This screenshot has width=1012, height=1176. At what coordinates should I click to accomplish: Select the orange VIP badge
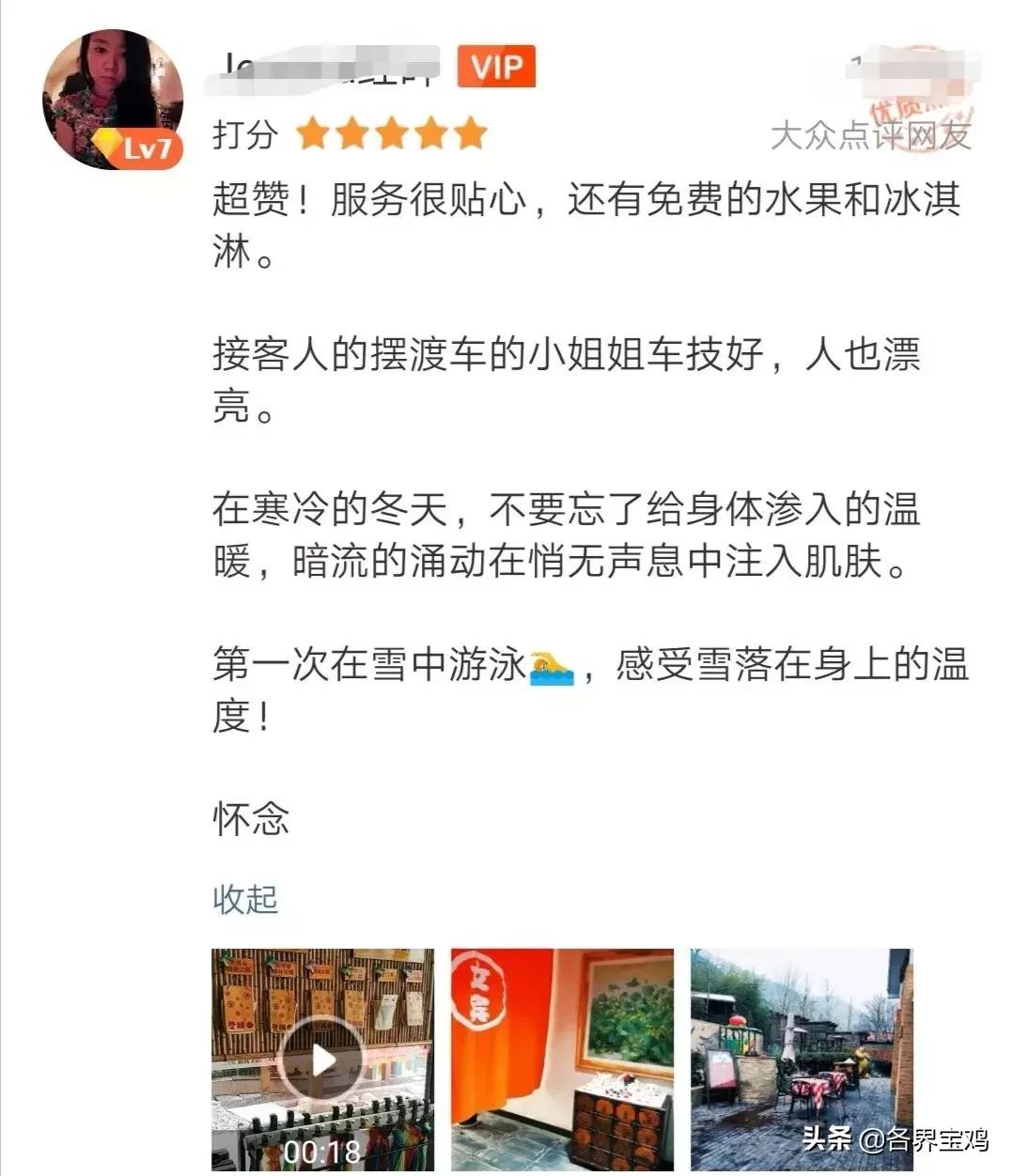tap(497, 66)
